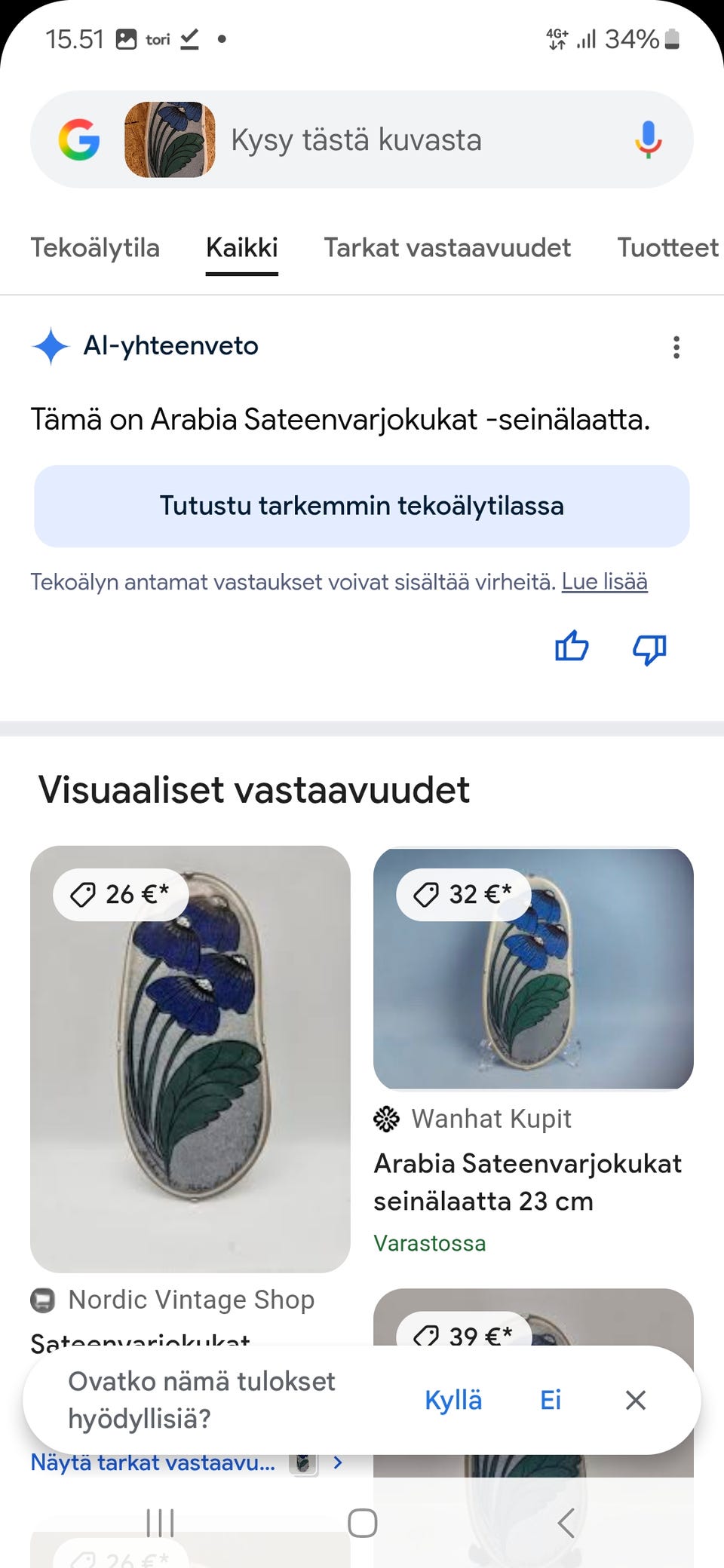Tap "Tutustu tarkemmin tekoälytilassa" button
724x1568 pixels.
pos(361,505)
